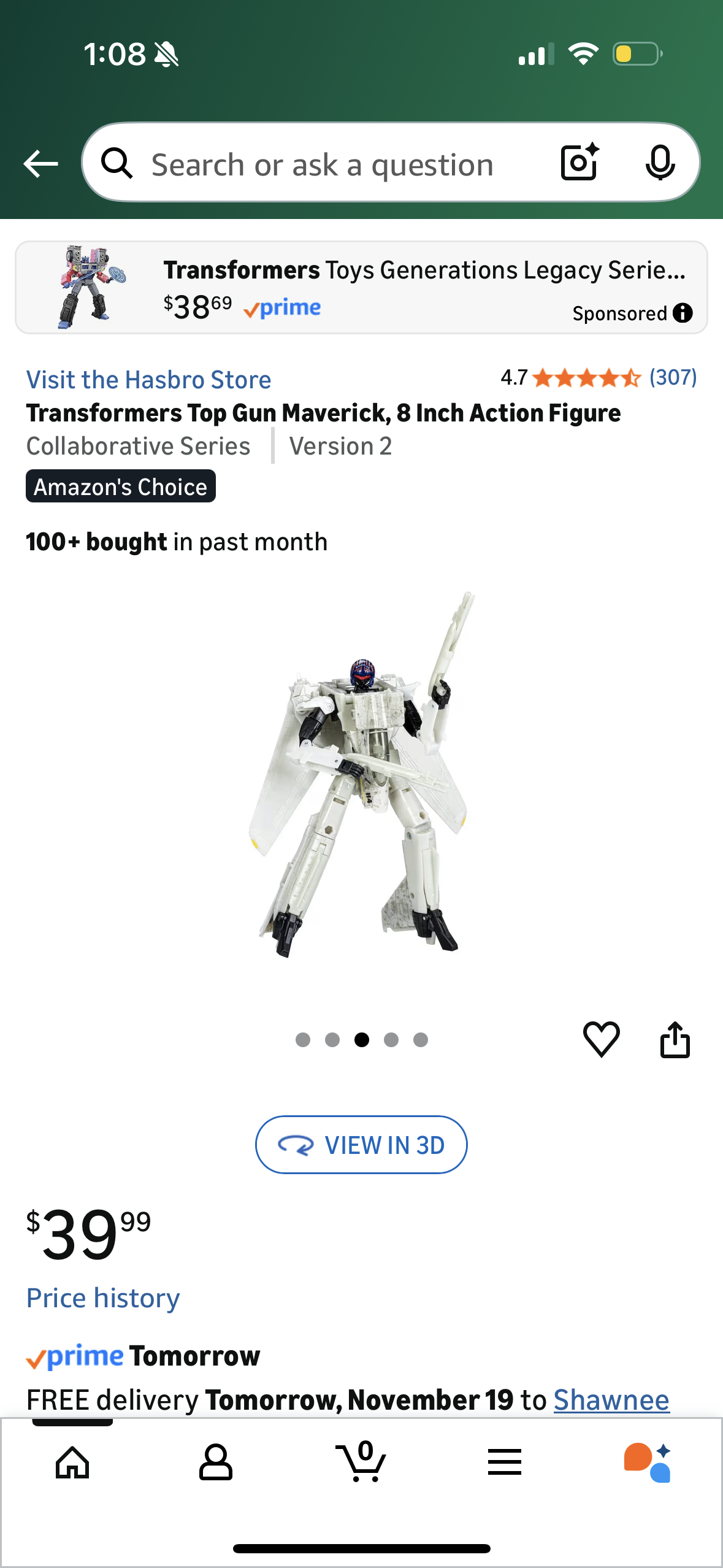The height and width of the screenshot is (1568, 723).
Task: Open the shopping cart
Action: (362, 1462)
